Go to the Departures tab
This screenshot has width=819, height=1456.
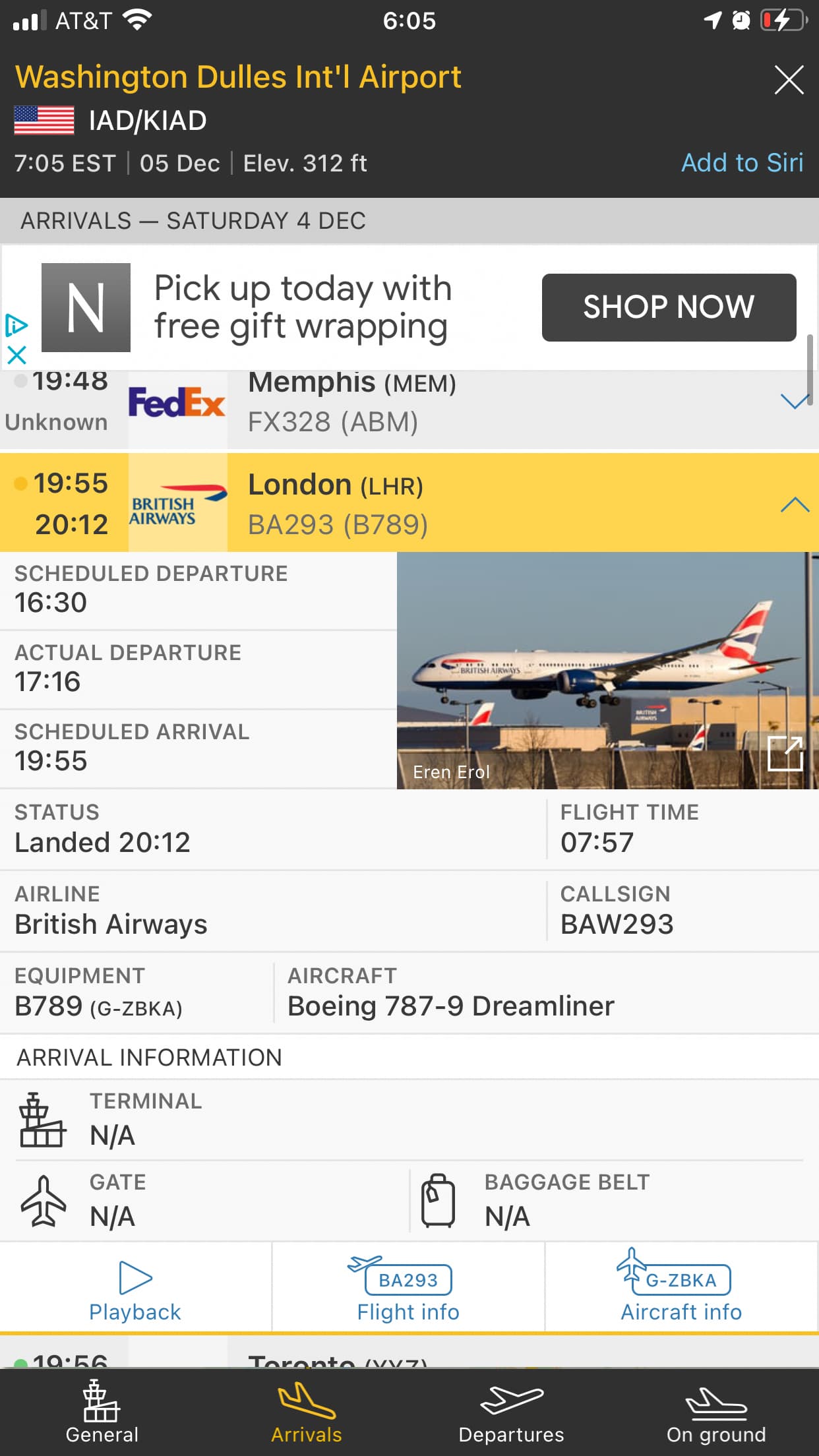tap(511, 1412)
